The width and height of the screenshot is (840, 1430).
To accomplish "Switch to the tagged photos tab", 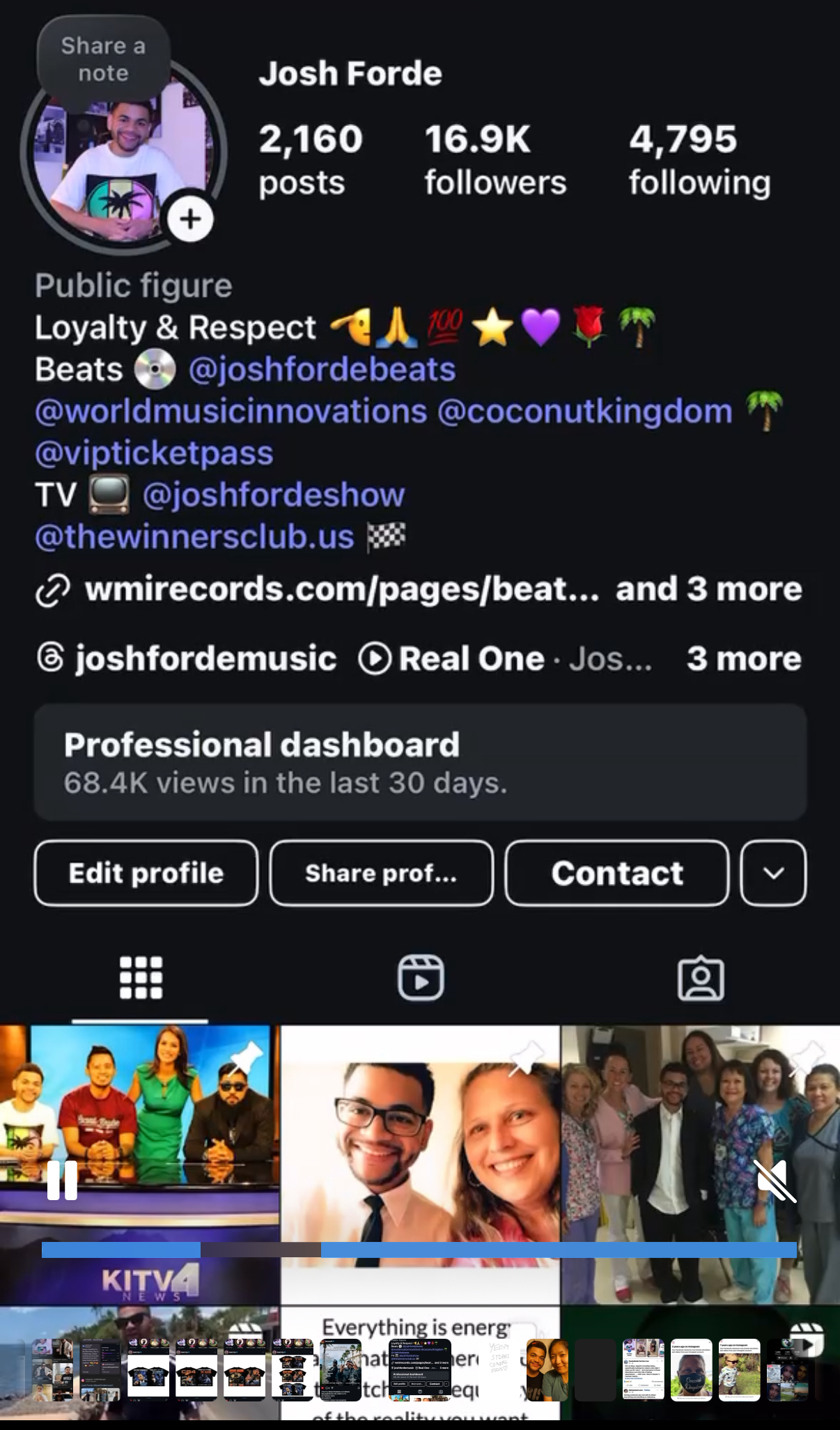I will pyautogui.click(x=700, y=977).
